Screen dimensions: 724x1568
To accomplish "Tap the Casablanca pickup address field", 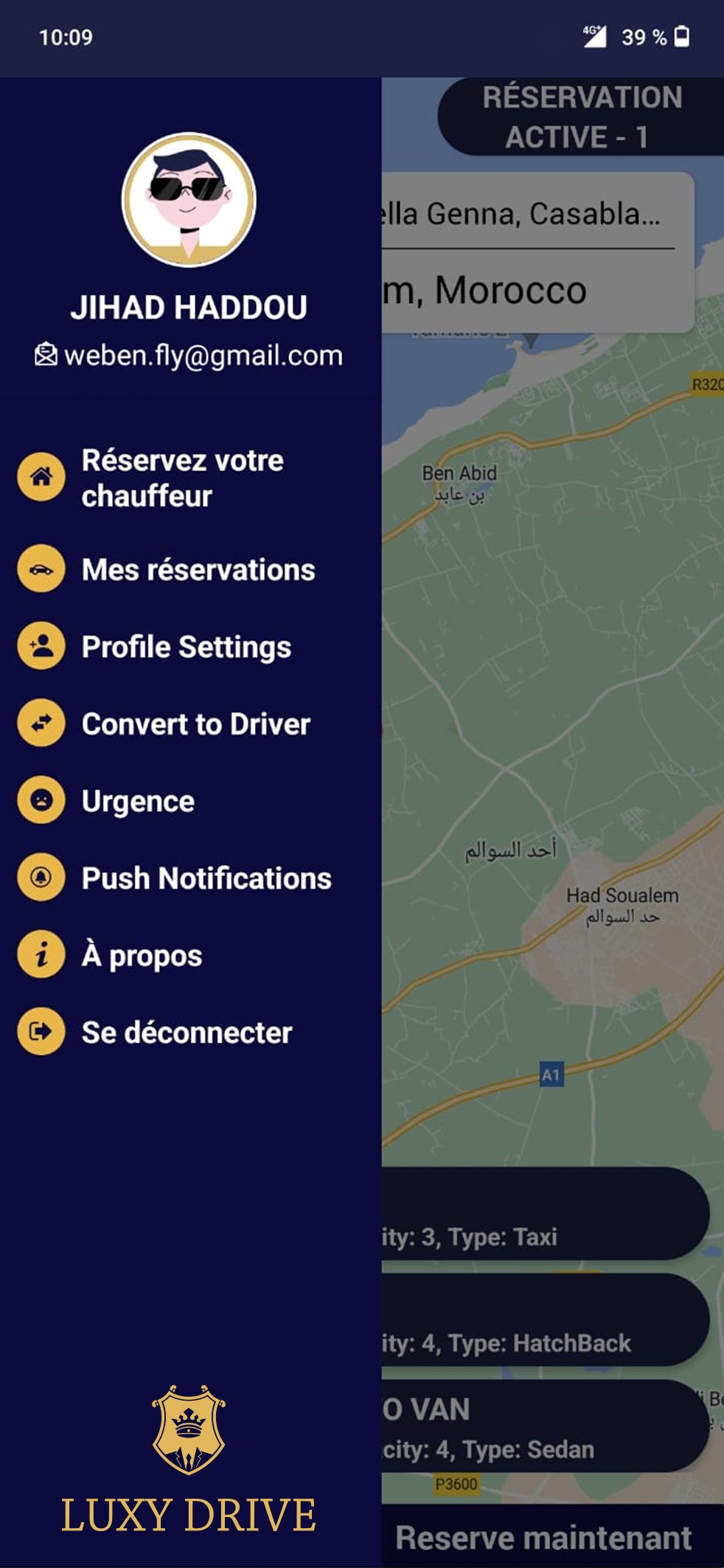I will coord(535,214).
